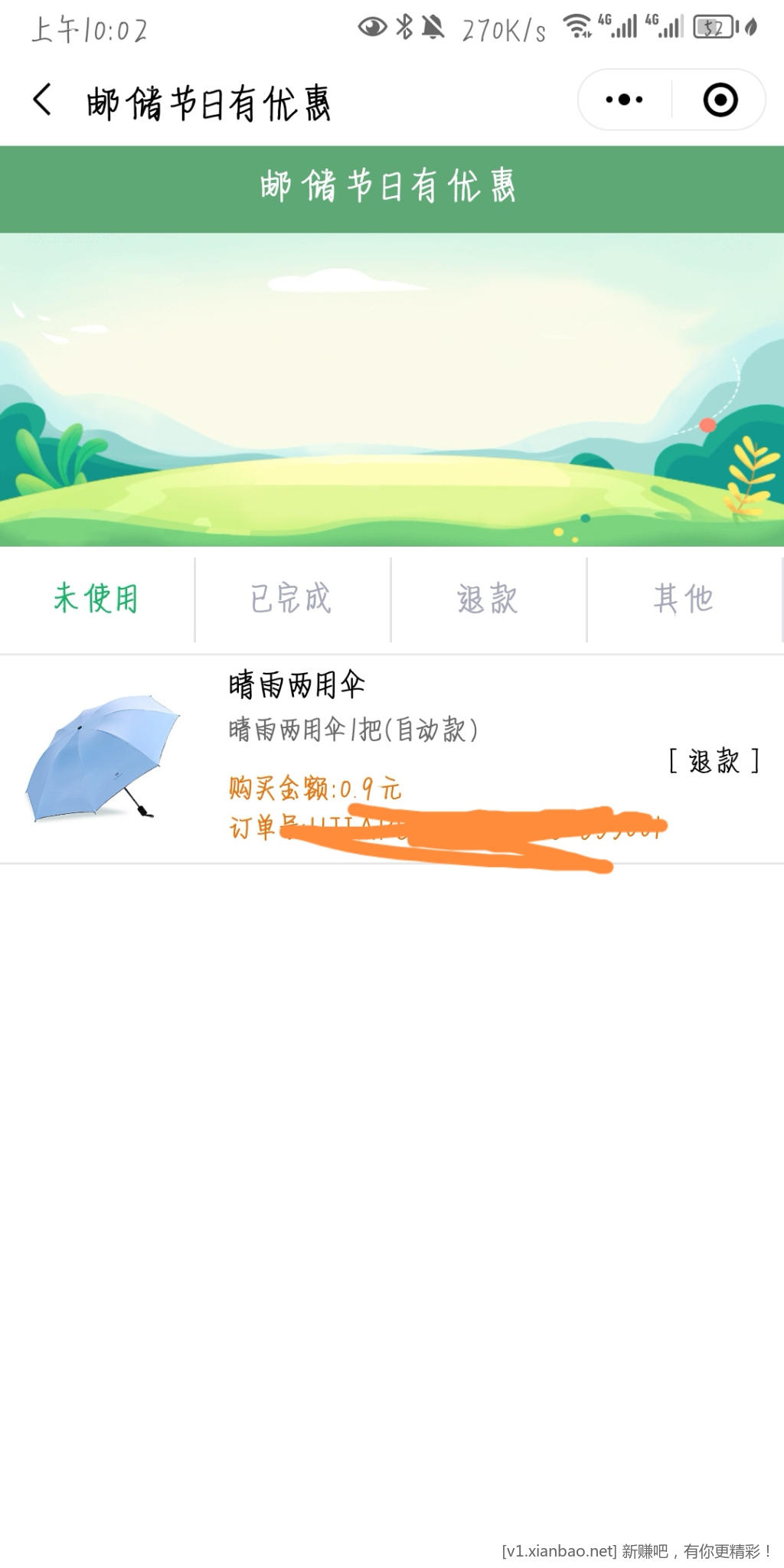Go back using the header arrow
Viewport: 784px width, 1568px height.
point(43,100)
